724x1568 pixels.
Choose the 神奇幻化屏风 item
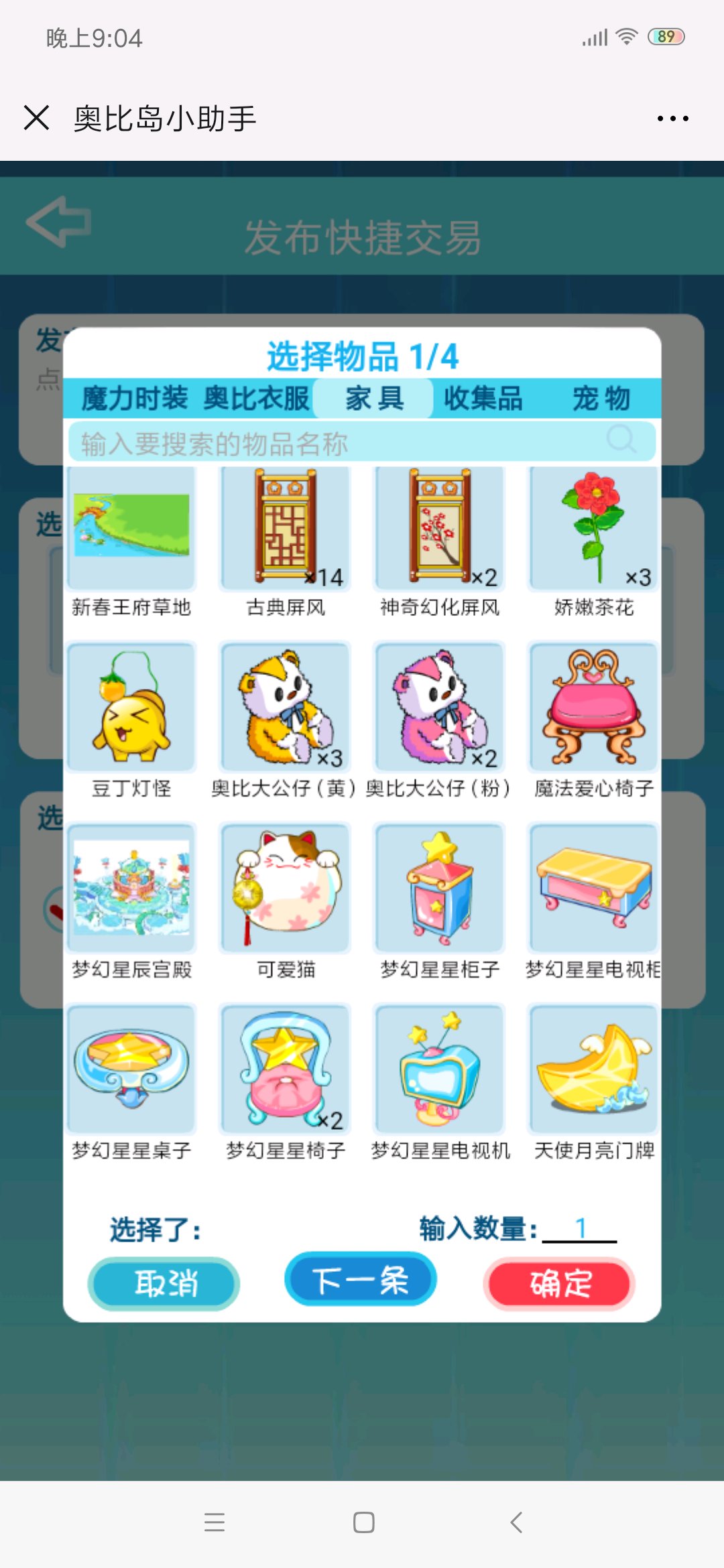click(x=440, y=529)
